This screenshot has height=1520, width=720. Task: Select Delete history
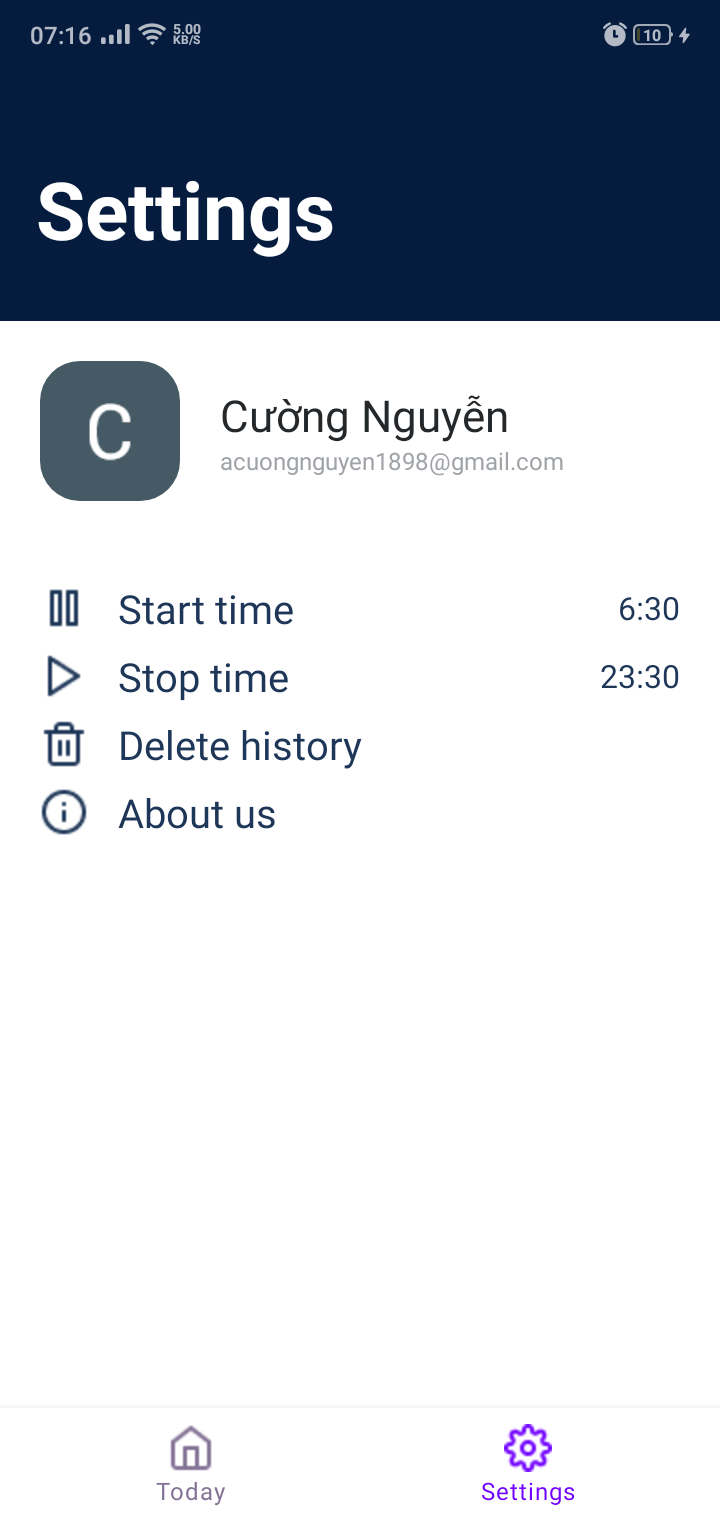[x=240, y=745]
